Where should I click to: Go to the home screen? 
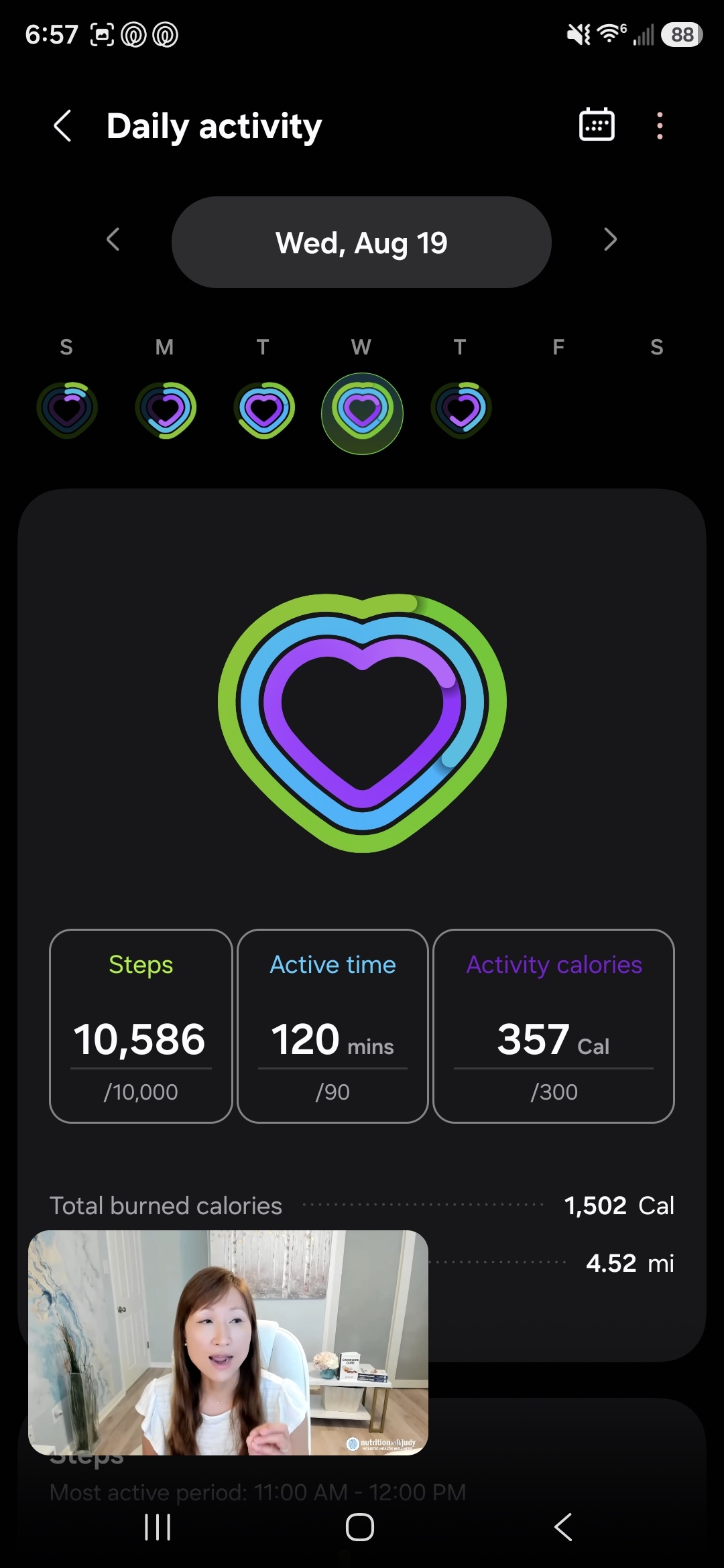360,1527
